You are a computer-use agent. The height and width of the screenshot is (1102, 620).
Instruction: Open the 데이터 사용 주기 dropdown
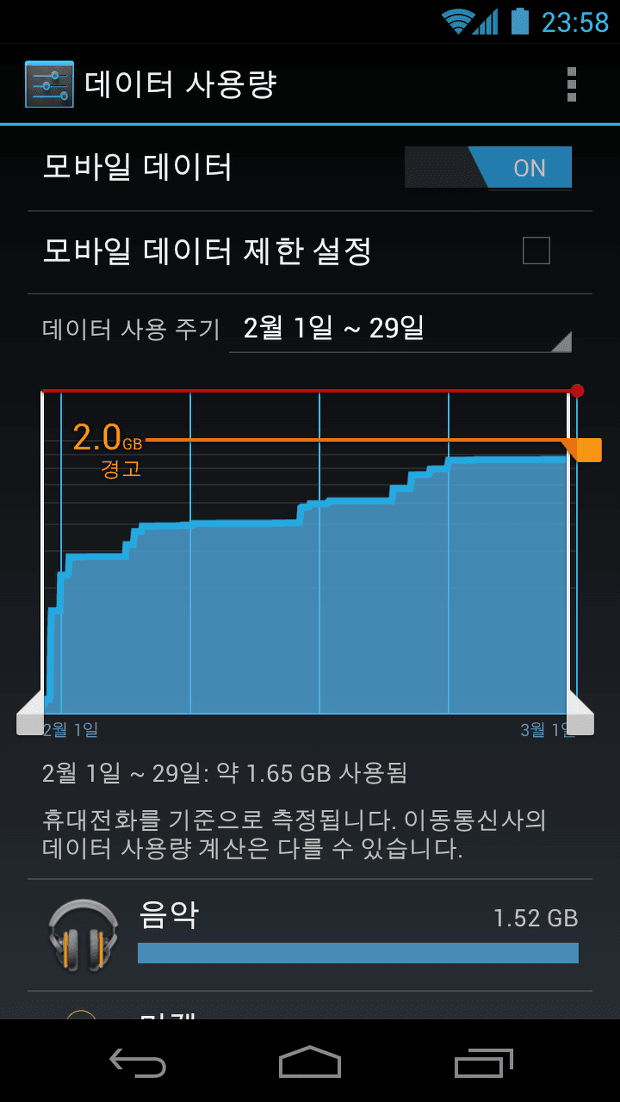(x=400, y=328)
